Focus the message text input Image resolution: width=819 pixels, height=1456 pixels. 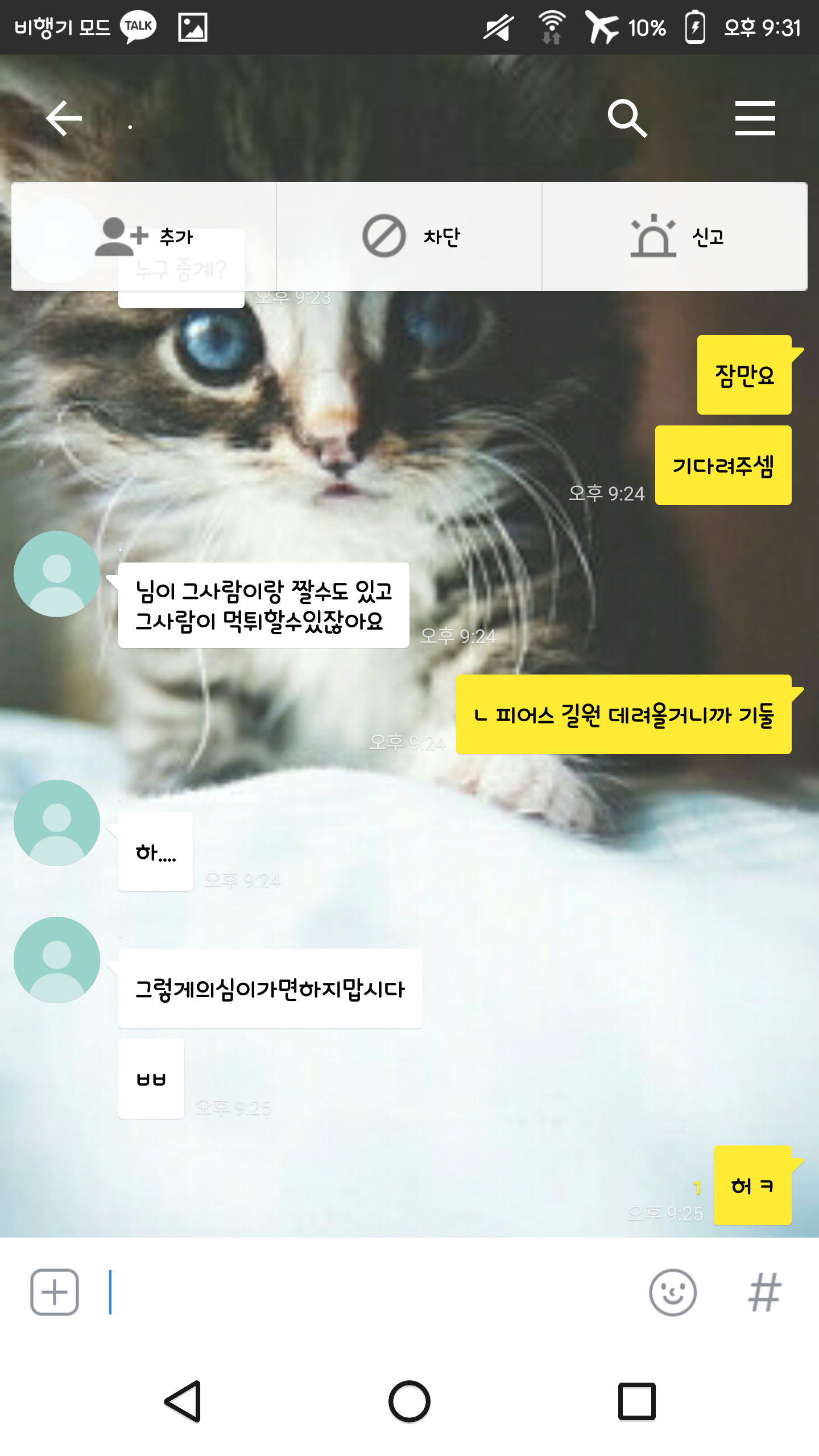(x=370, y=1292)
